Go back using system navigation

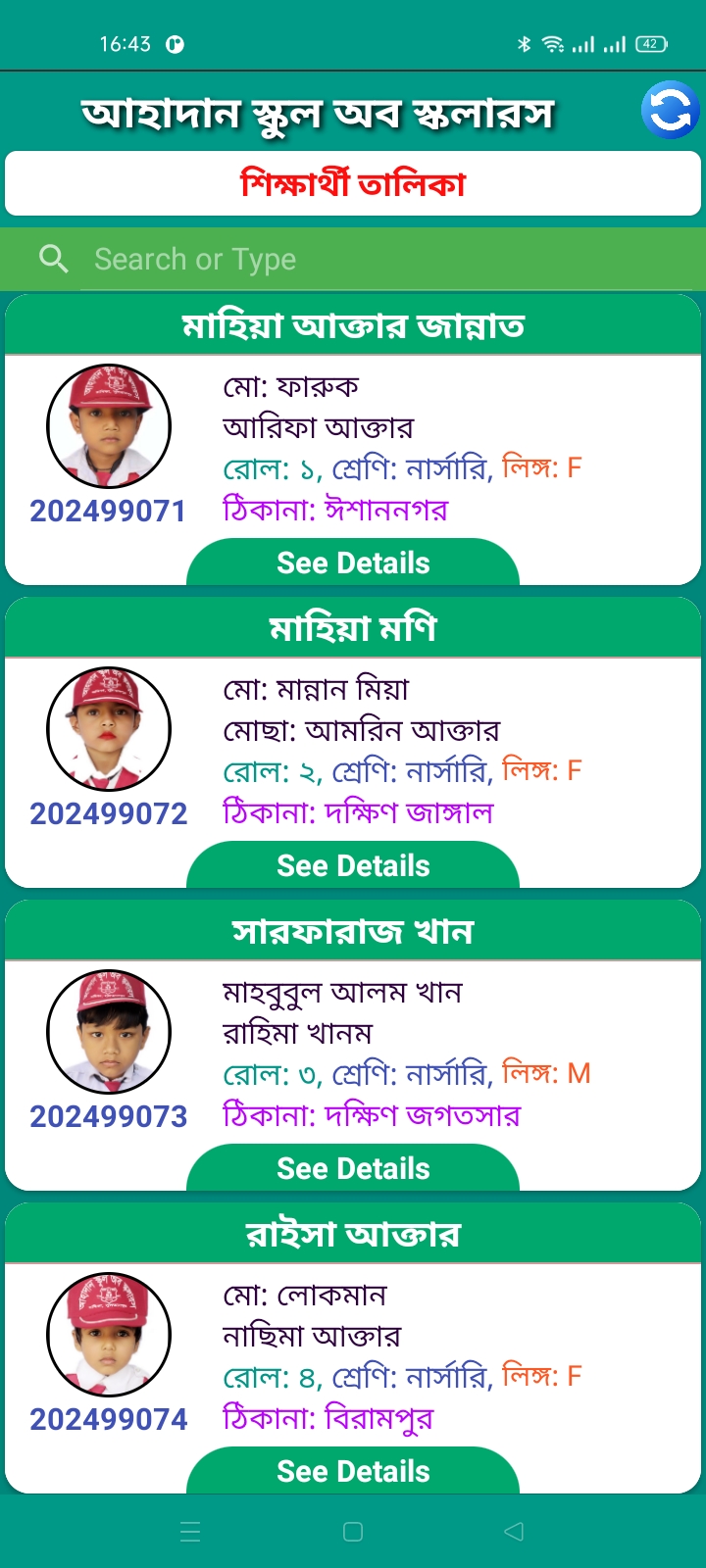pos(514,1532)
